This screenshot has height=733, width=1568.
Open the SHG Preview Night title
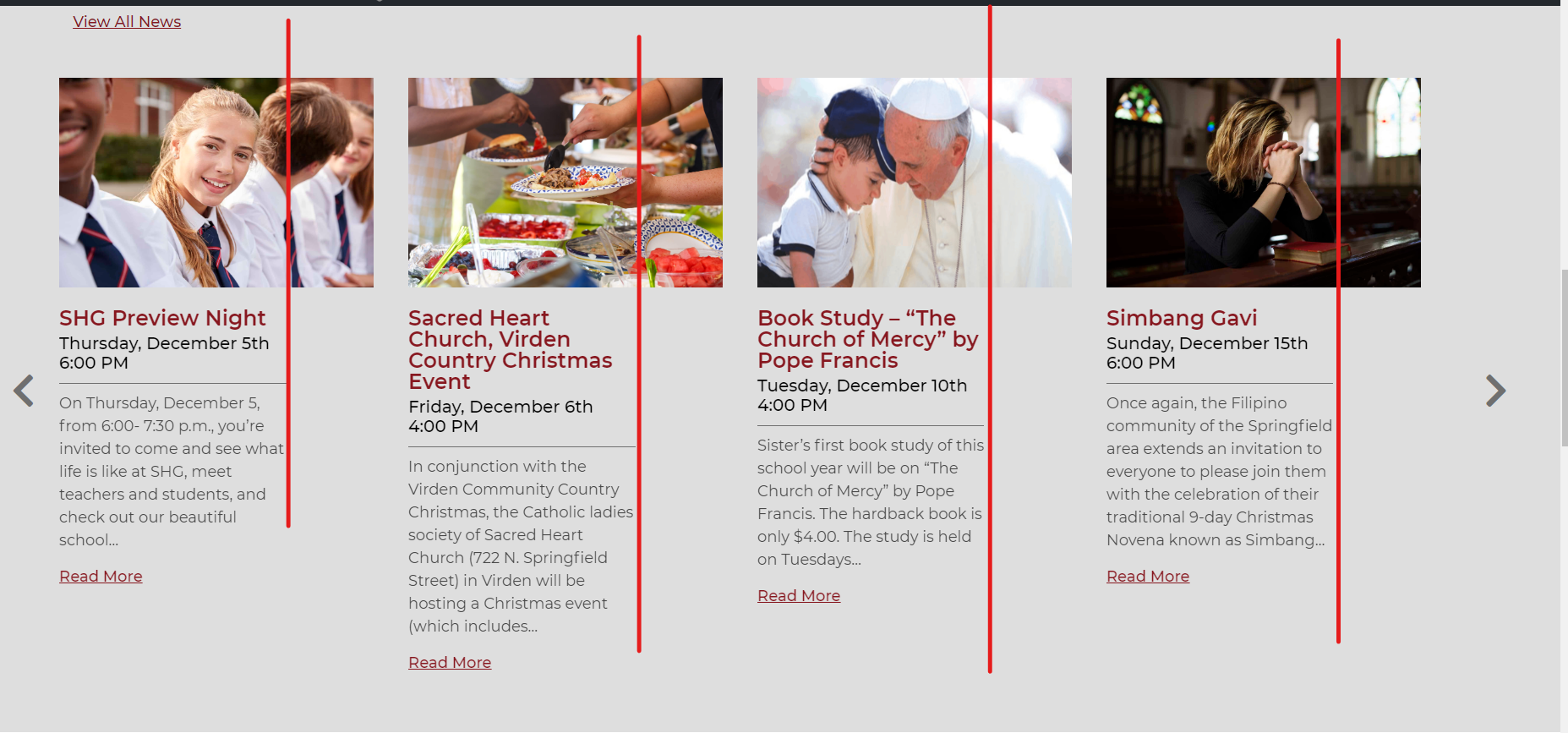[162, 319]
